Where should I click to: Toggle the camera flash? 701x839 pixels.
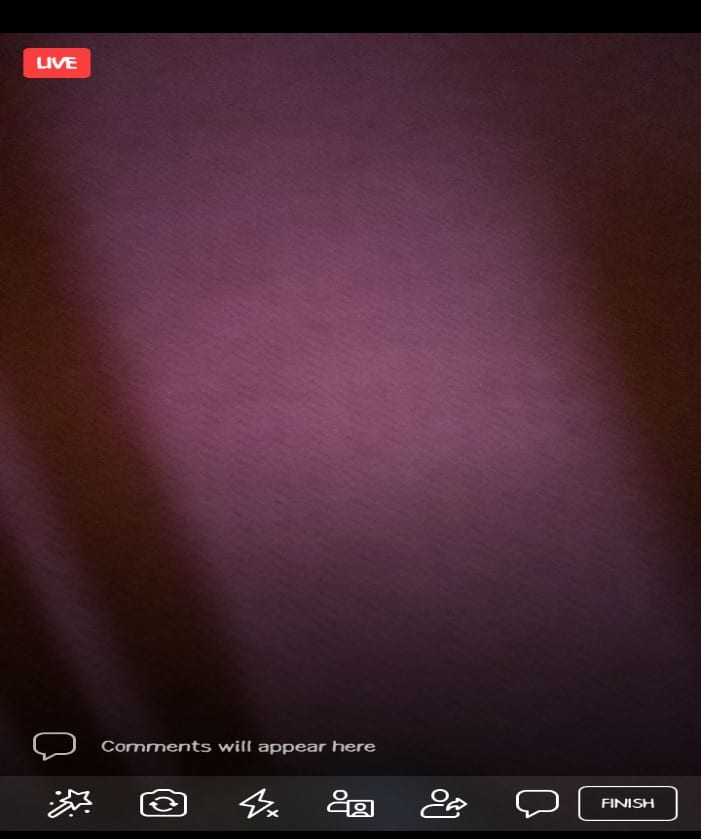pyautogui.click(x=257, y=803)
